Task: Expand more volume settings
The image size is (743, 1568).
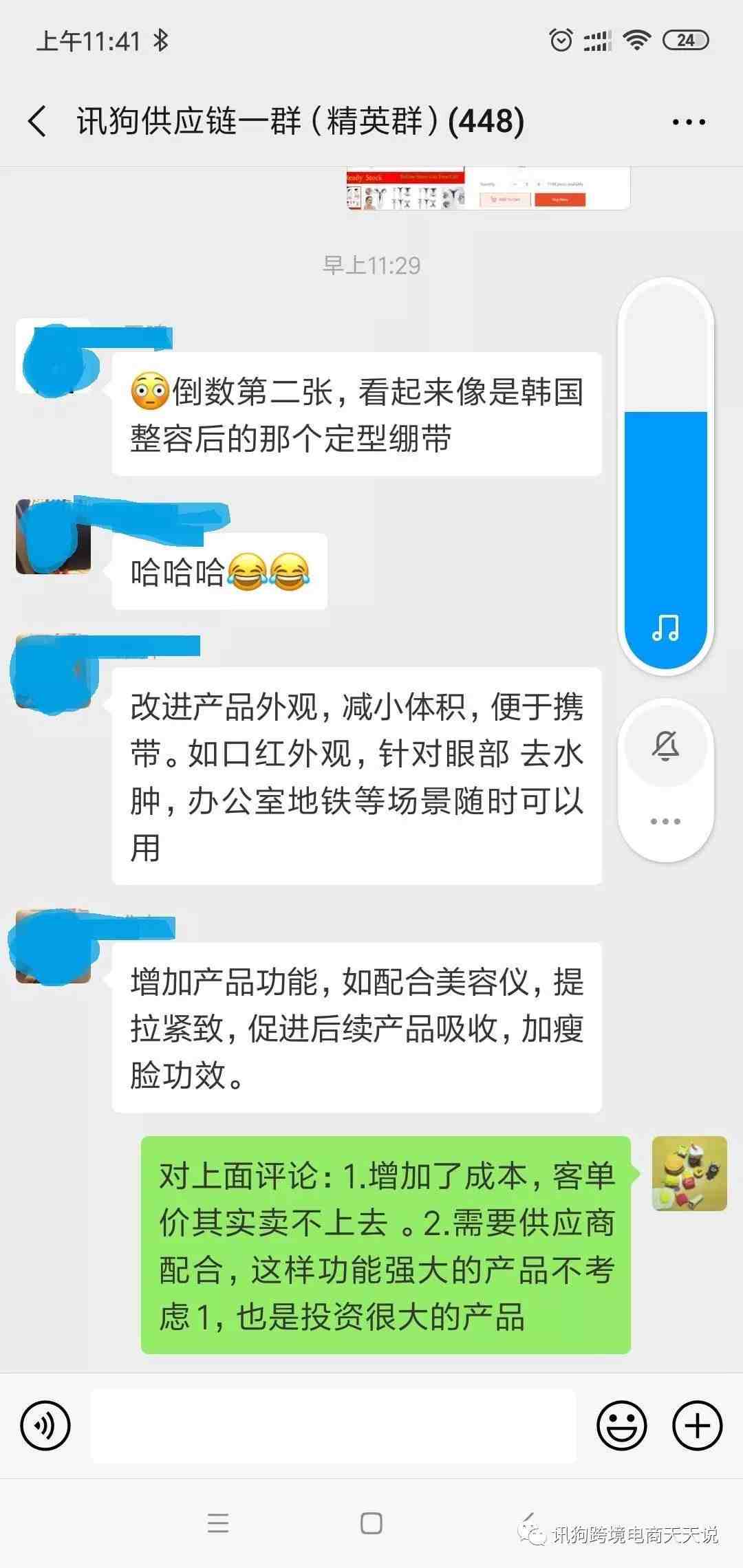Action: tap(665, 822)
